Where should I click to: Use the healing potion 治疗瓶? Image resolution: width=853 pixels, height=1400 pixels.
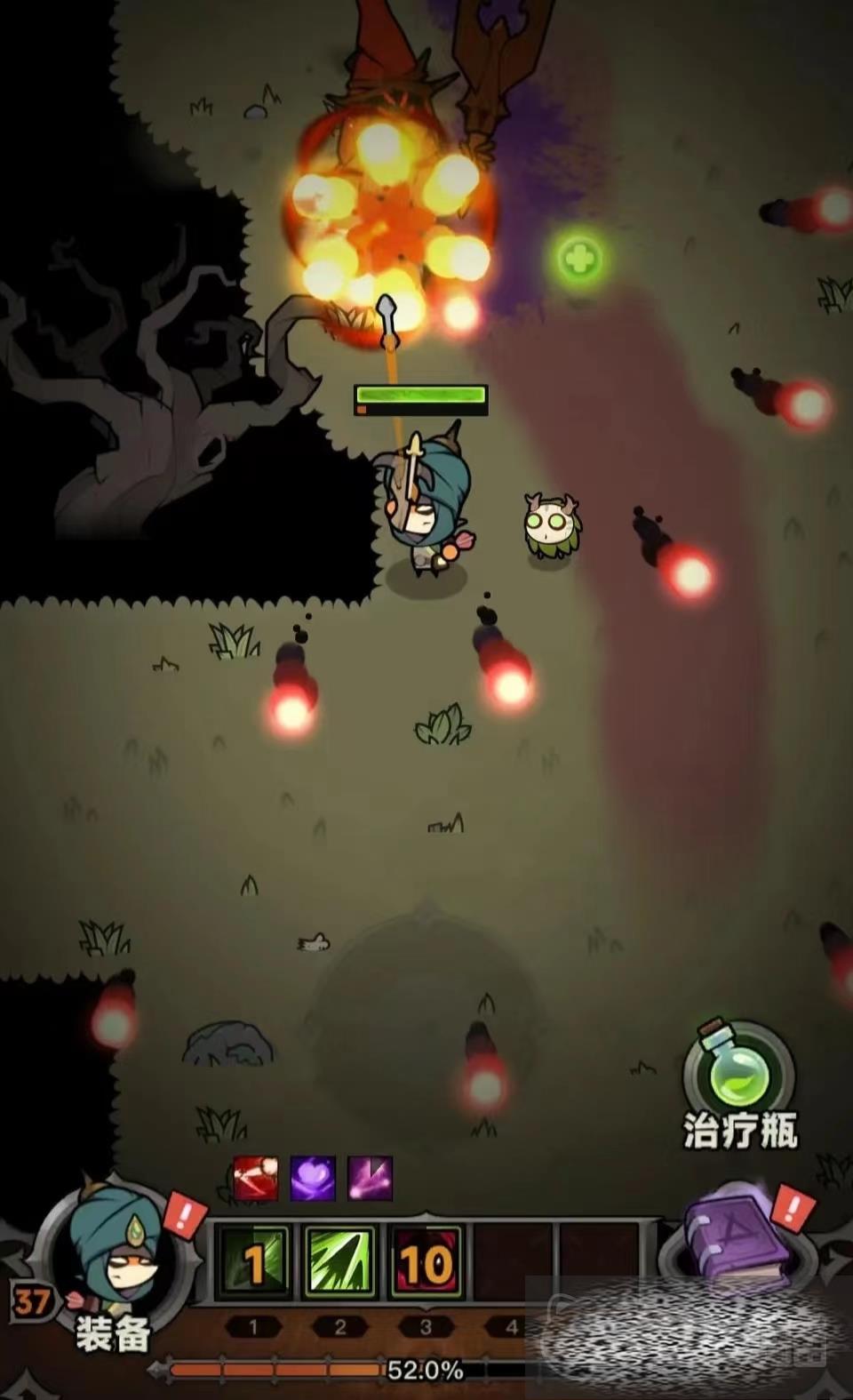(x=738, y=1074)
